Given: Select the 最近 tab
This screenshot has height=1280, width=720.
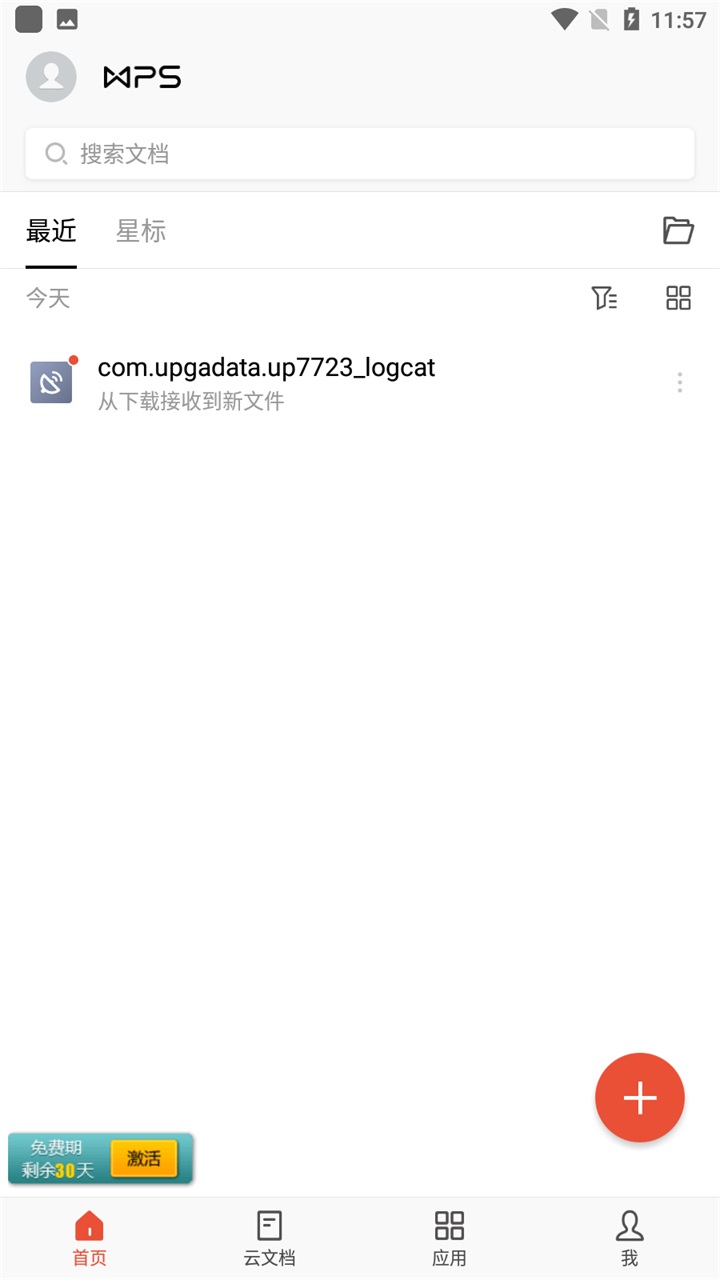Looking at the screenshot, I should click(51, 231).
